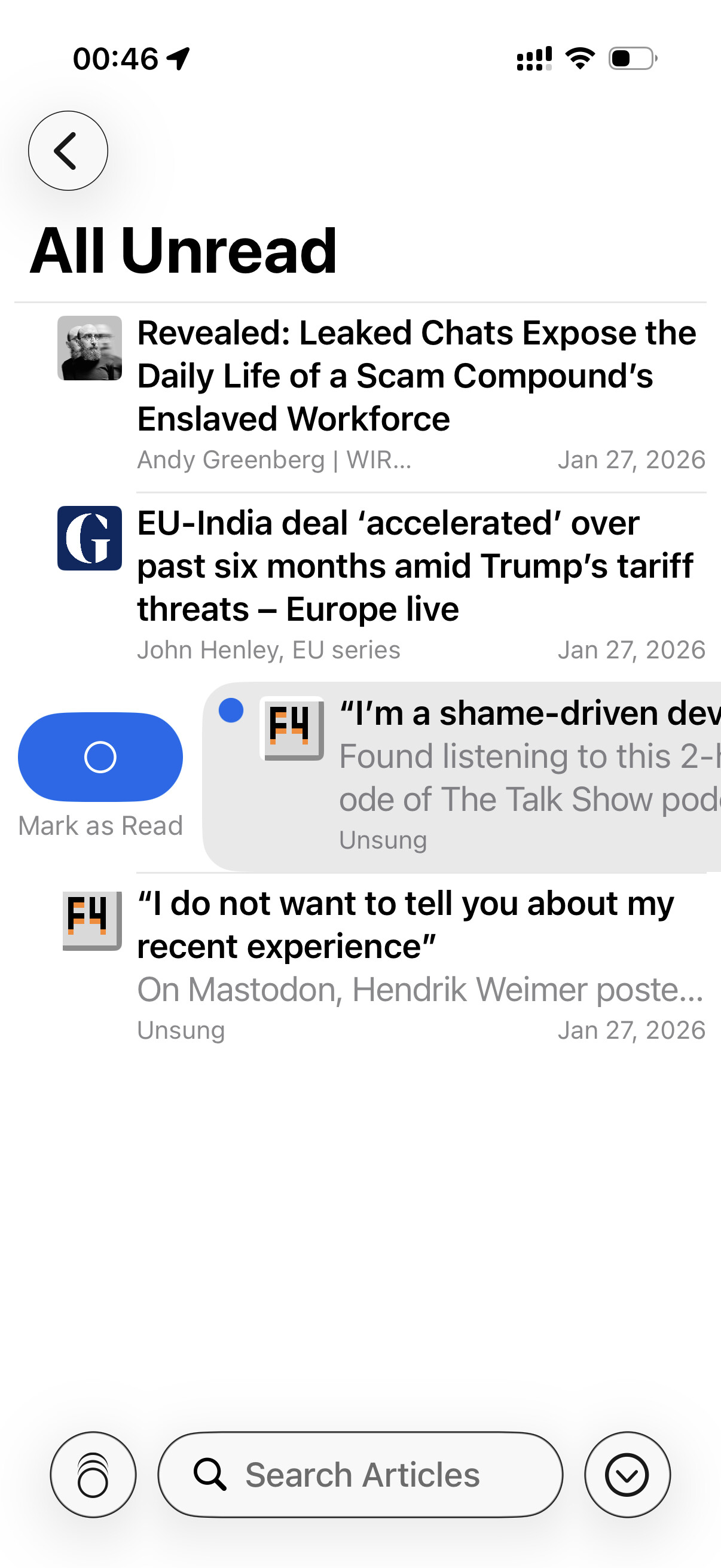Go back from All Unread
The width and height of the screenshot is (721, 1568).
[x=68, y=150]
